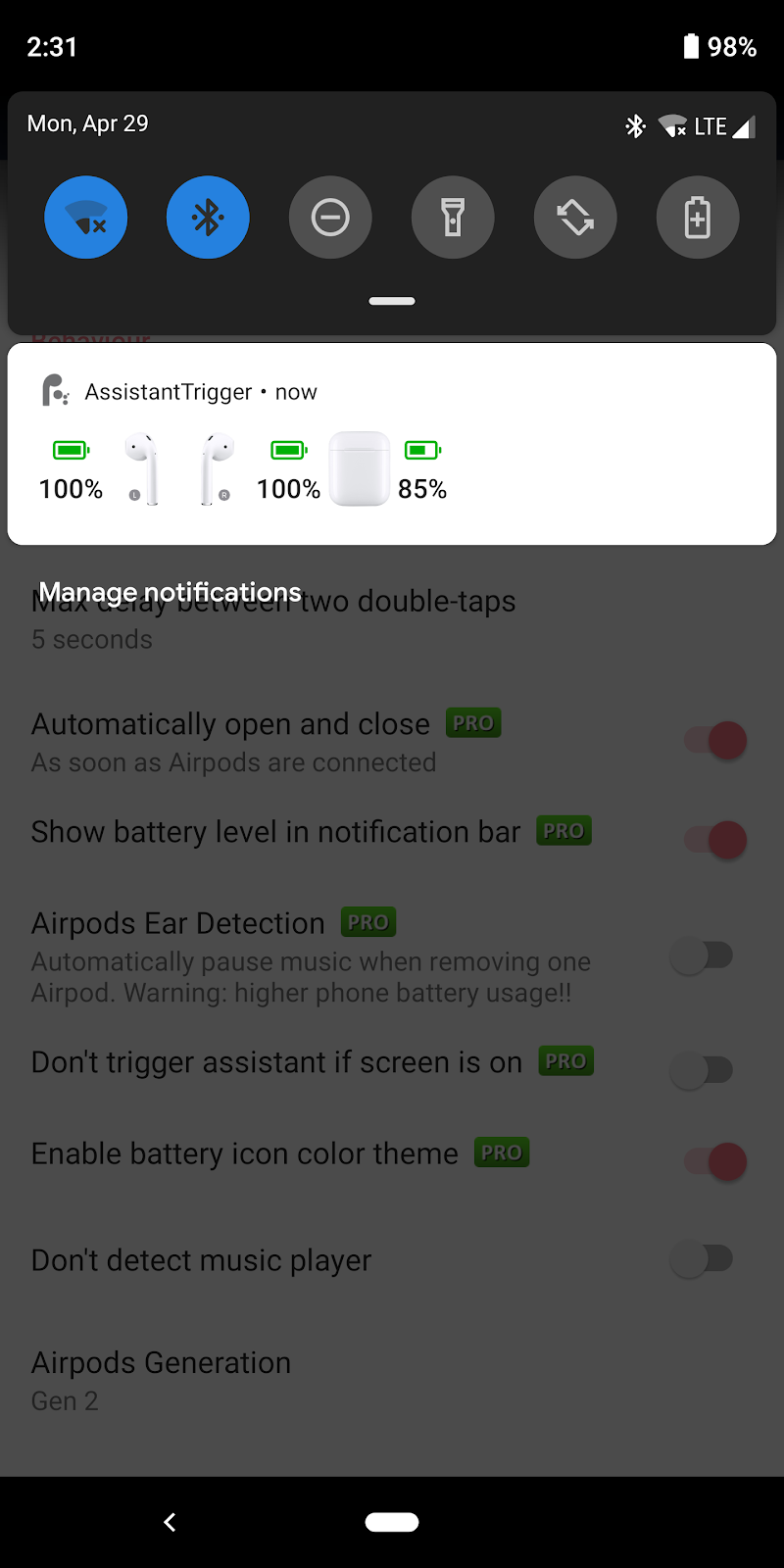Go back using the navigation bar
This screenshot has width=784, height=1568.
click(170, 1521)
